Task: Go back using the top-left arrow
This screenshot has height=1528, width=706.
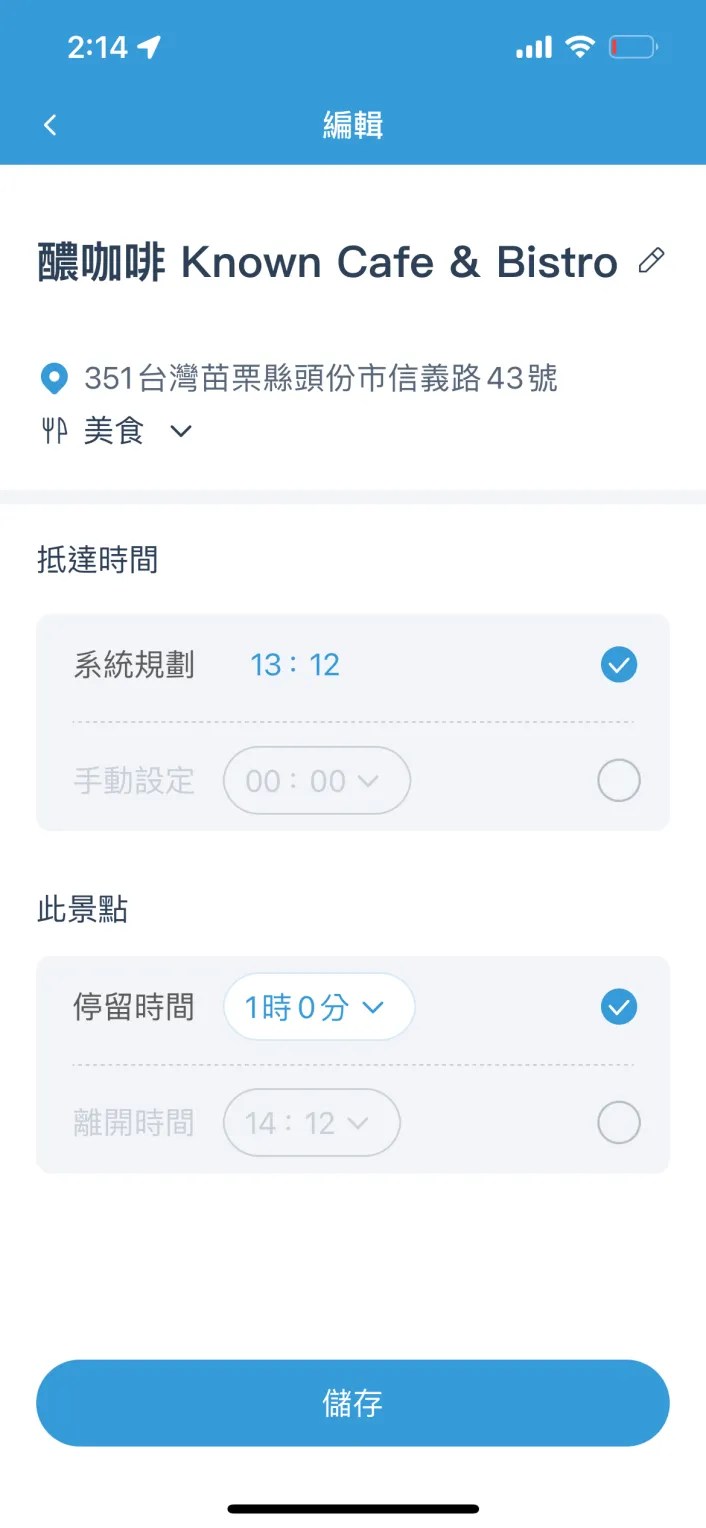Action: click(x=50, y=125)
